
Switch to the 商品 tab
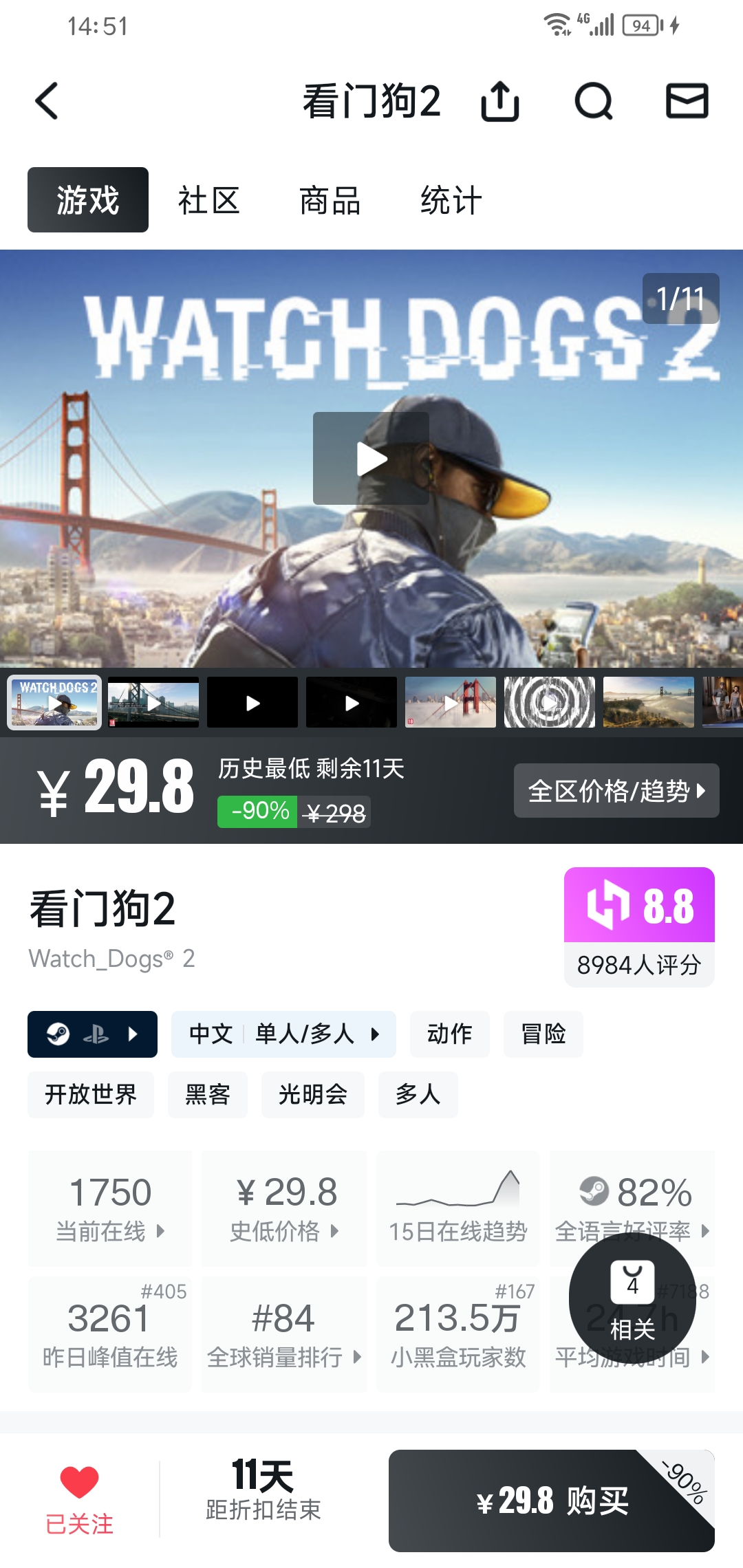point(330,200)
